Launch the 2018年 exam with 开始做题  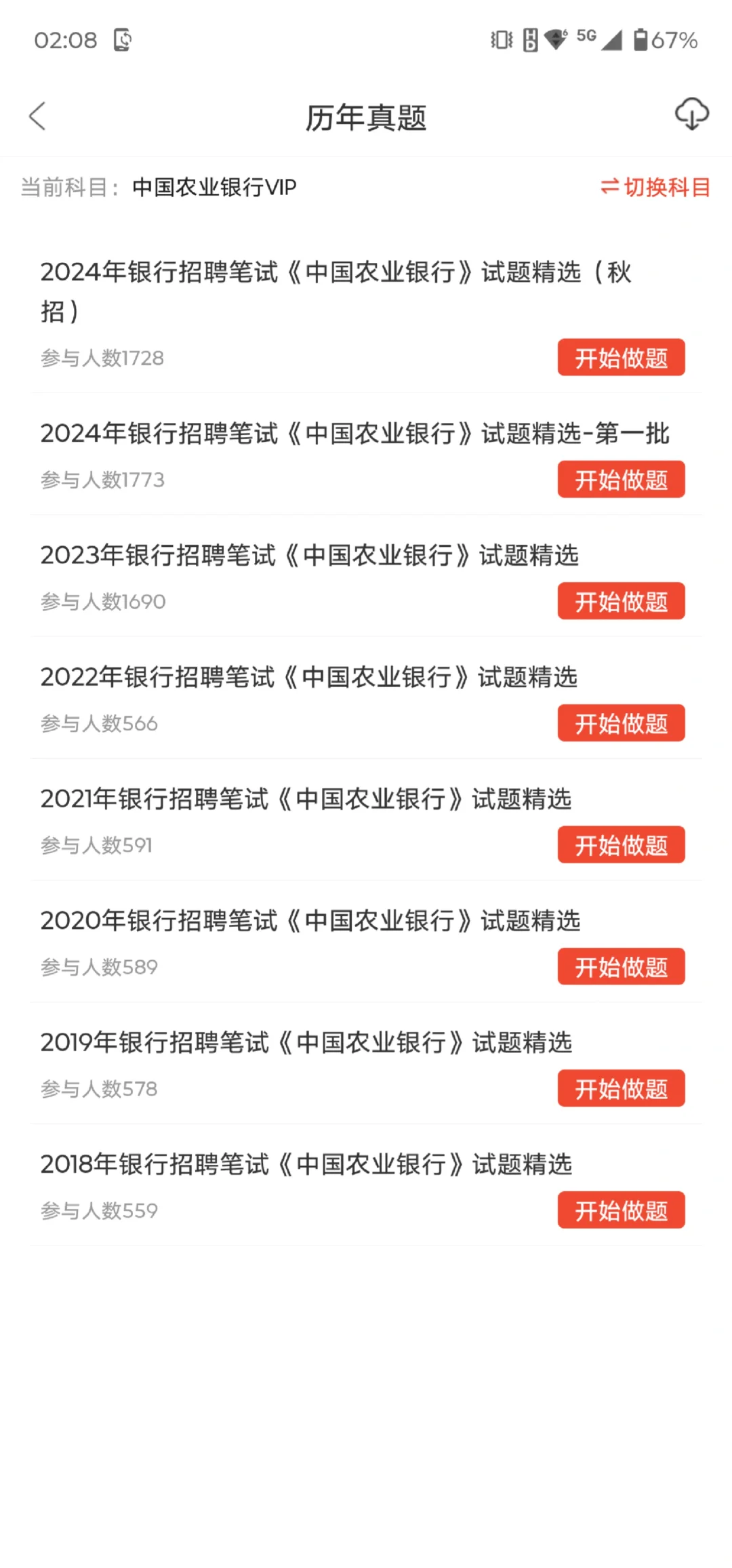621,1210
